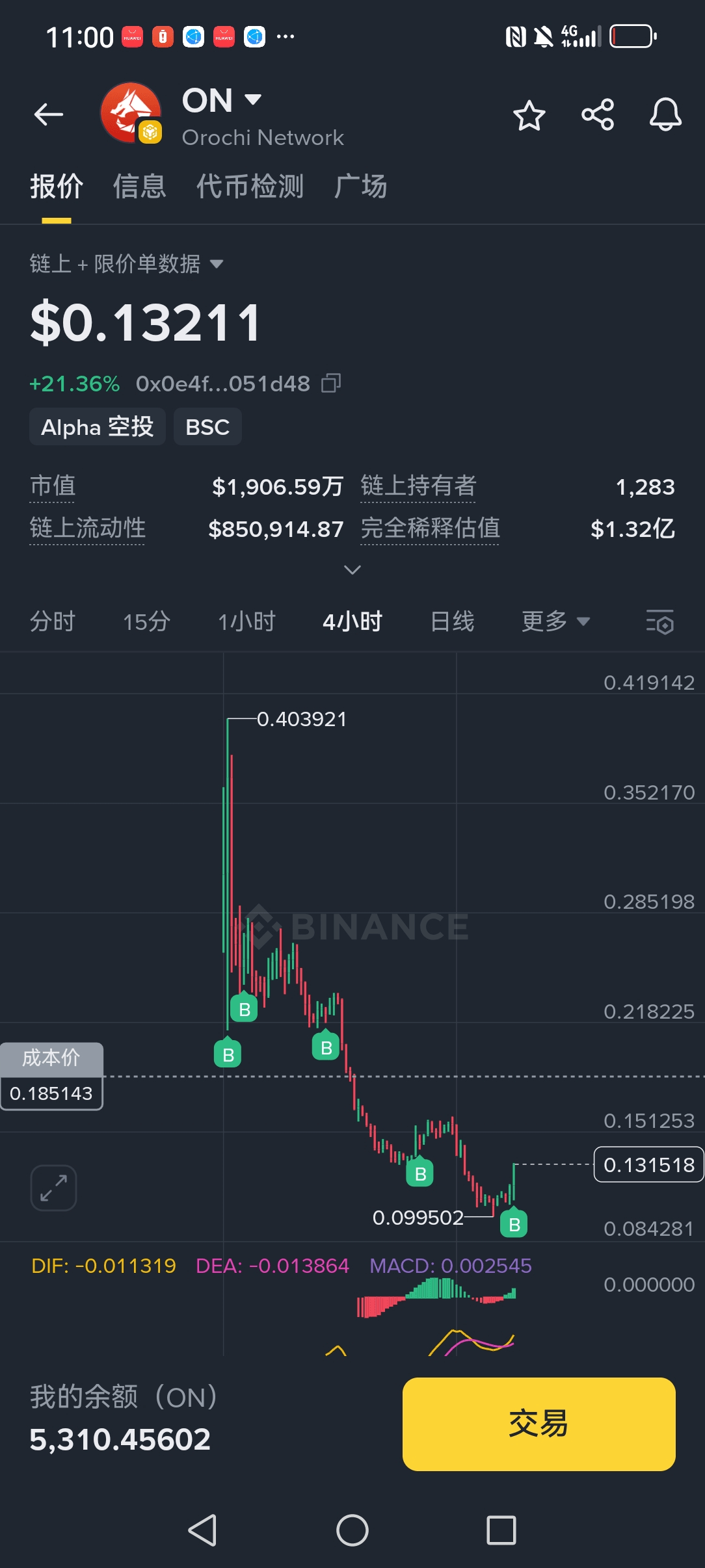Image resolution: width=705 pixels, height=1568 pixels.
Task: Switch to the 代币检测 tab
Action: pyautogui.click(x=250, y=187)
